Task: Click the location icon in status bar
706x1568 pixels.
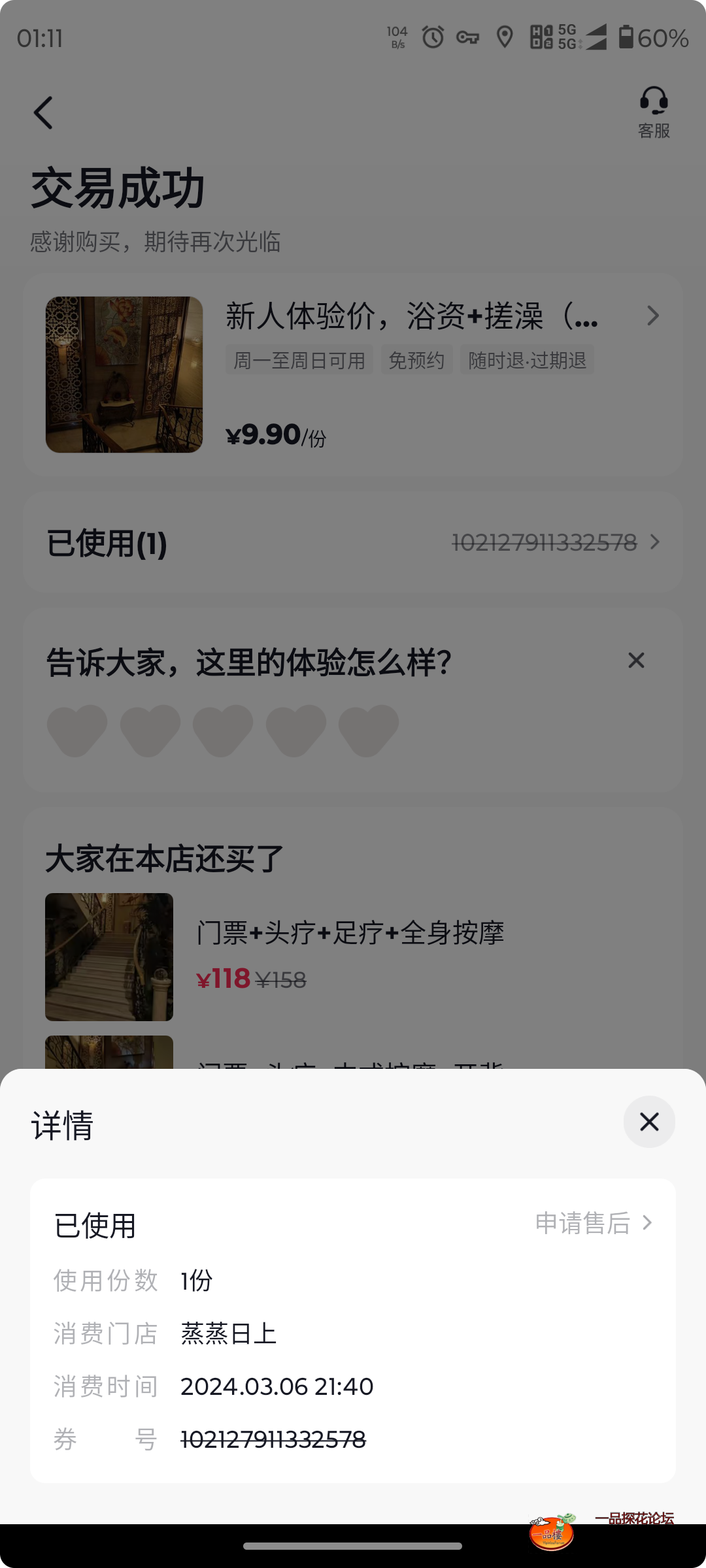Action: tap(504, 37)
